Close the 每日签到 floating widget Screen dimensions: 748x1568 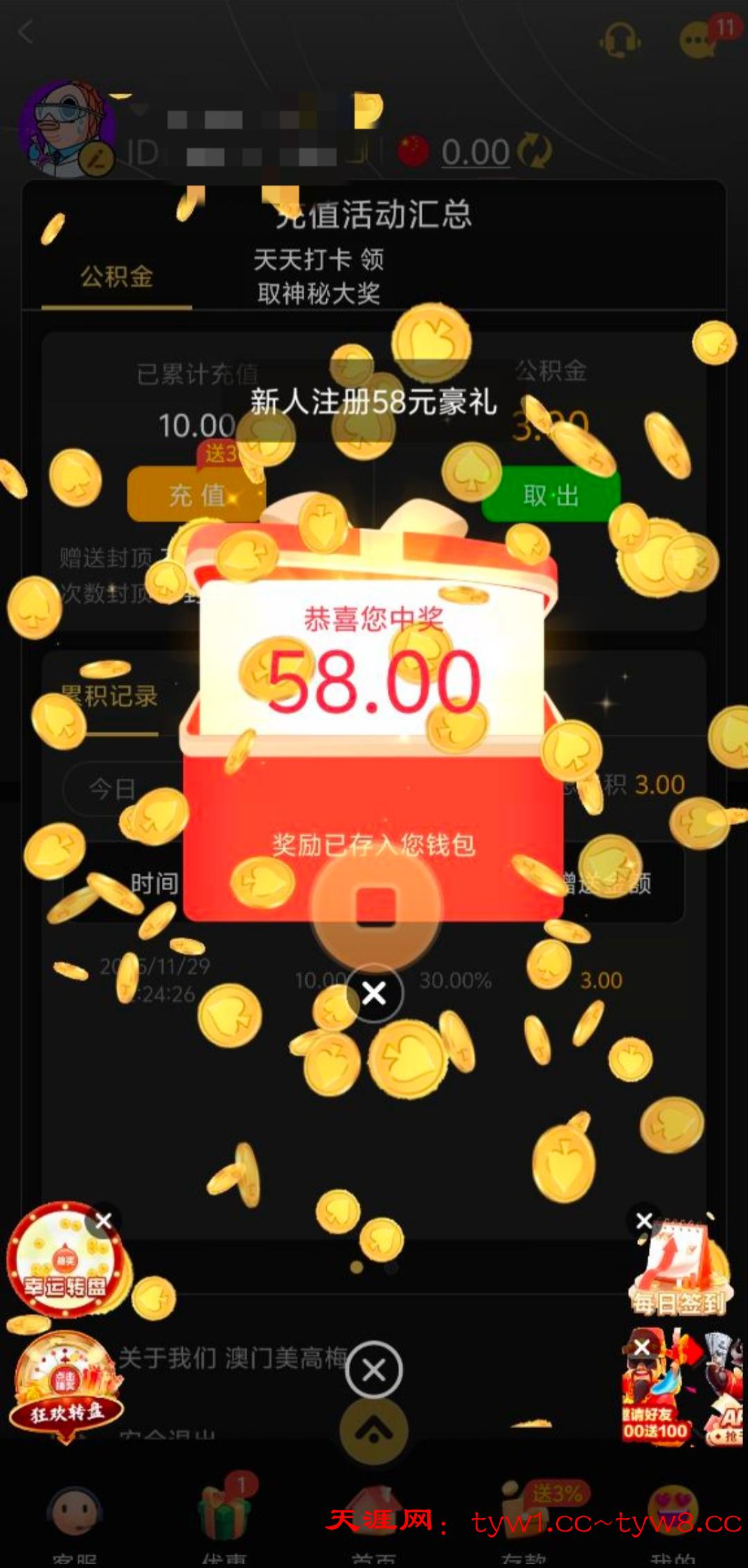point(643,1220)
